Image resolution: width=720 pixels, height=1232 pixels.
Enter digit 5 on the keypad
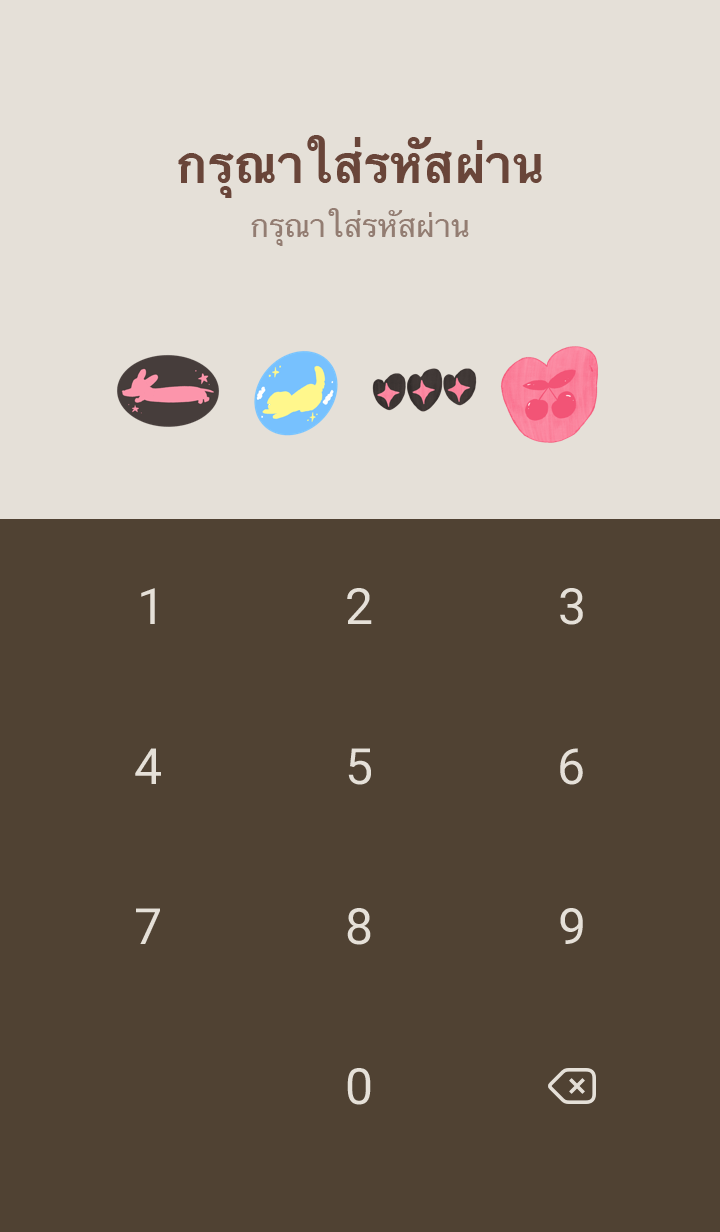click(359, 767)
